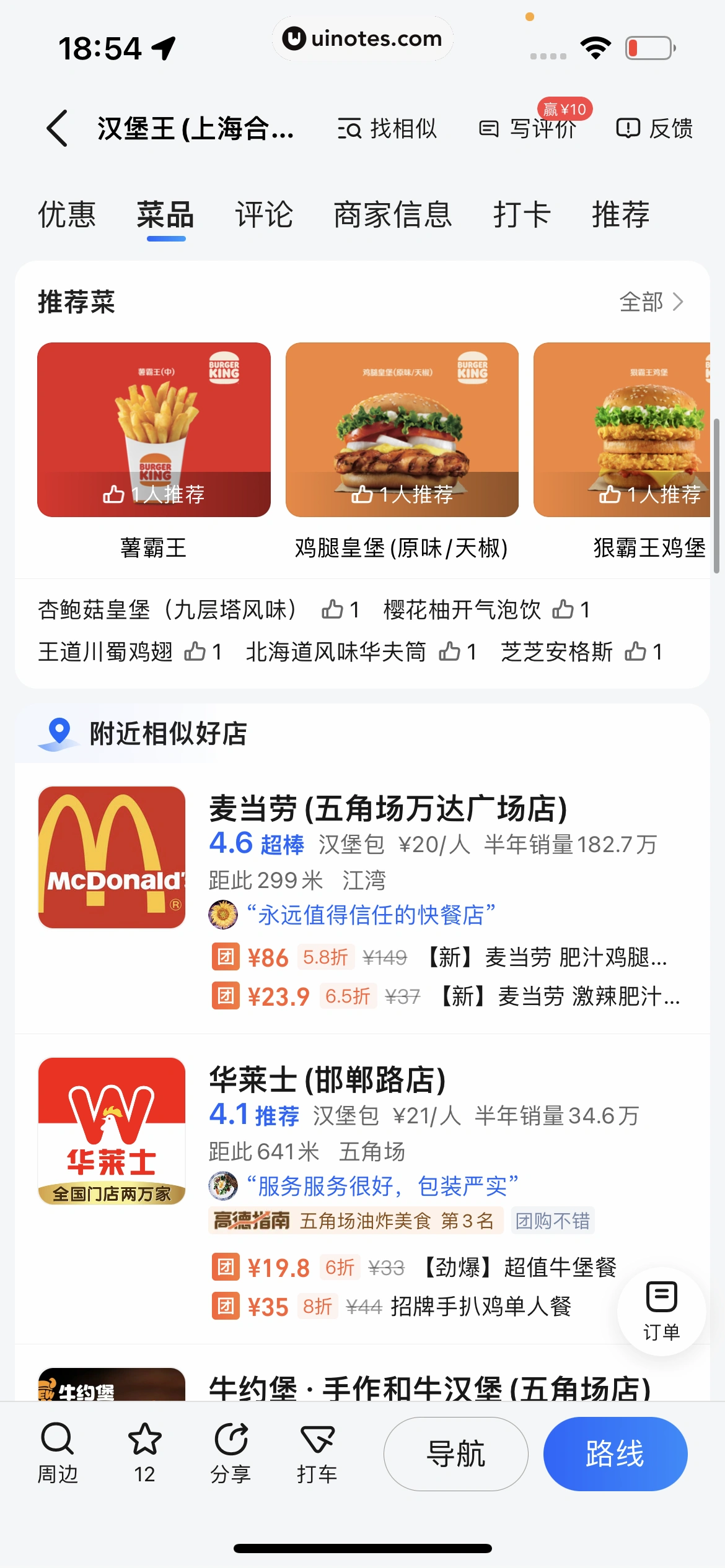Search 周边 nearby places
Screen dimensions: 725x1568
[58, 1453]
